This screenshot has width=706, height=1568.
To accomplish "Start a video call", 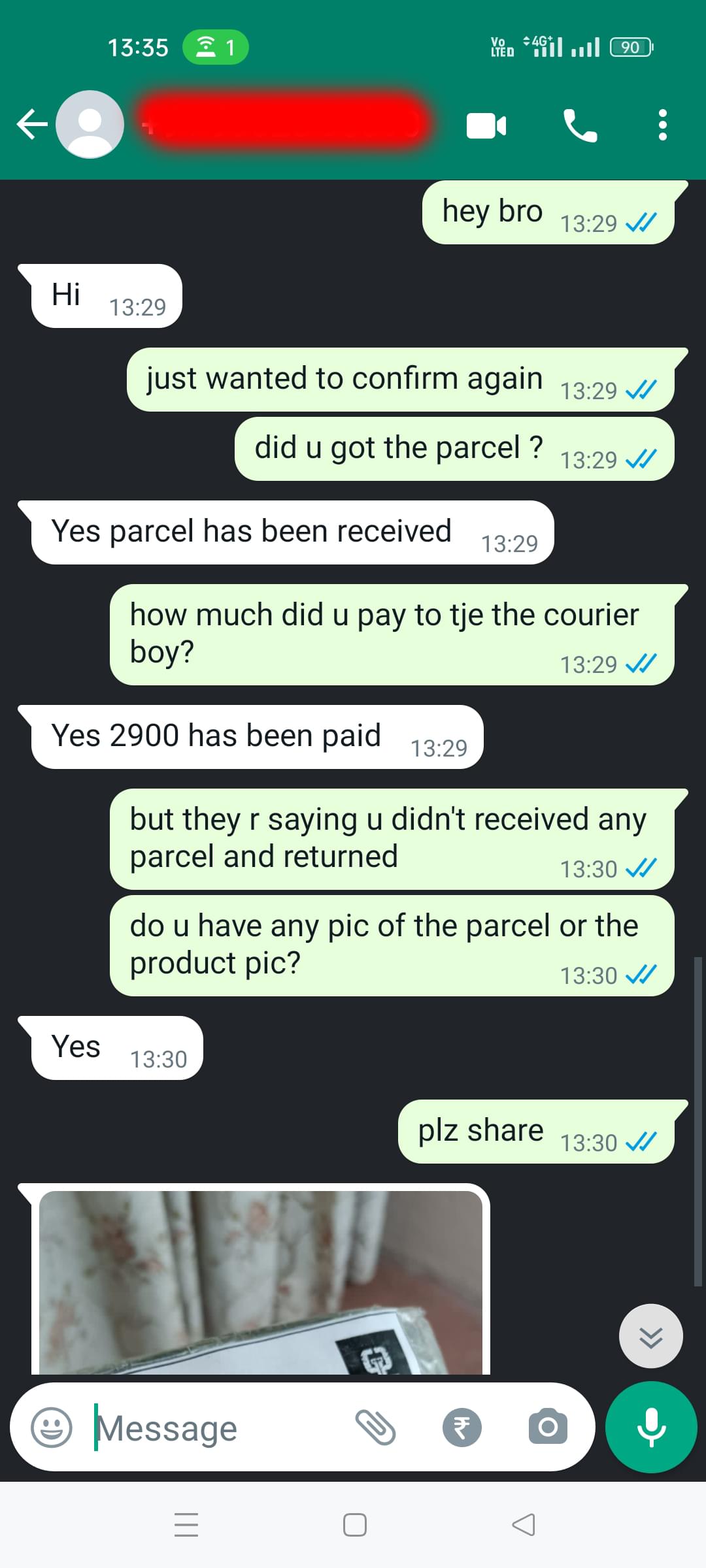I will (486, 125).
